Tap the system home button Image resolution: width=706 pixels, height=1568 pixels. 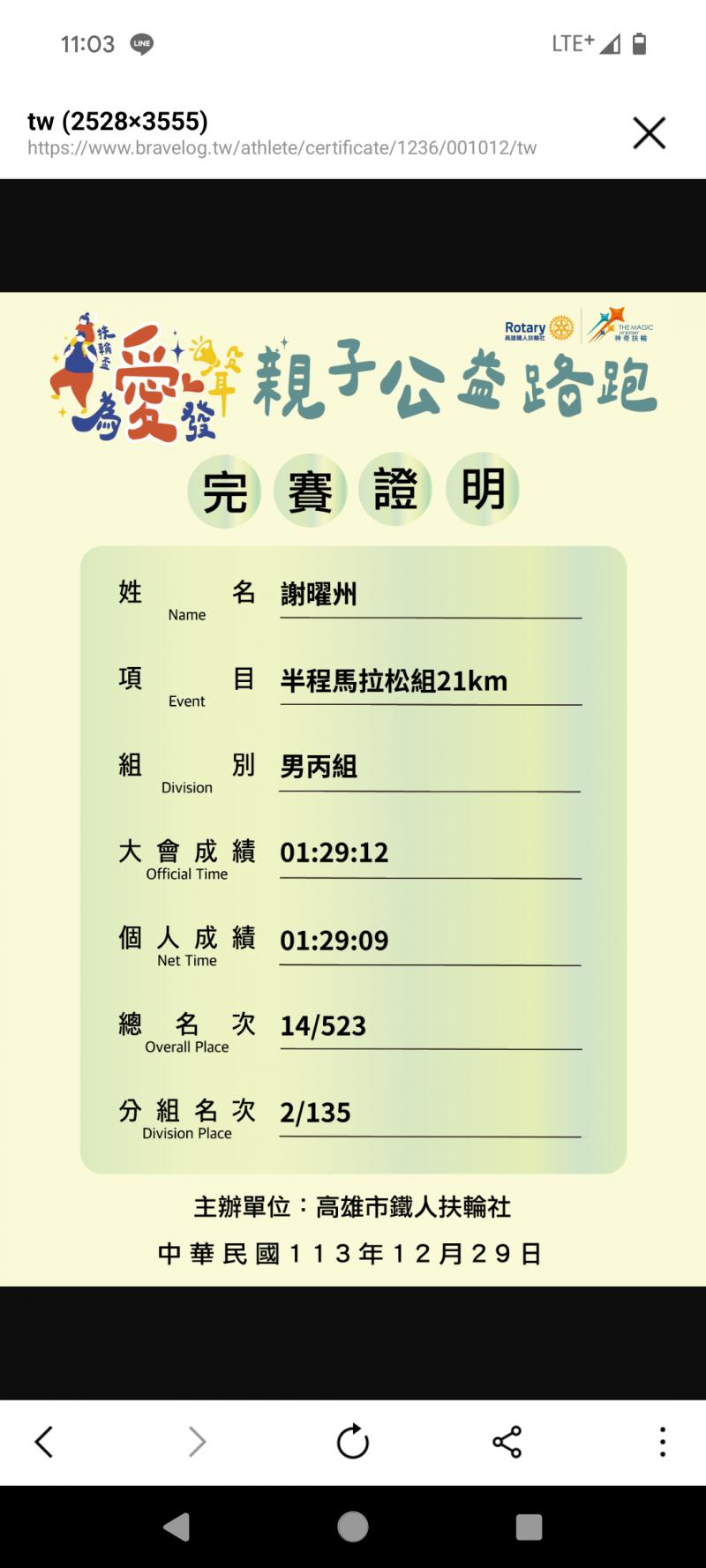pyautogui.click(x=353, y=1527)
